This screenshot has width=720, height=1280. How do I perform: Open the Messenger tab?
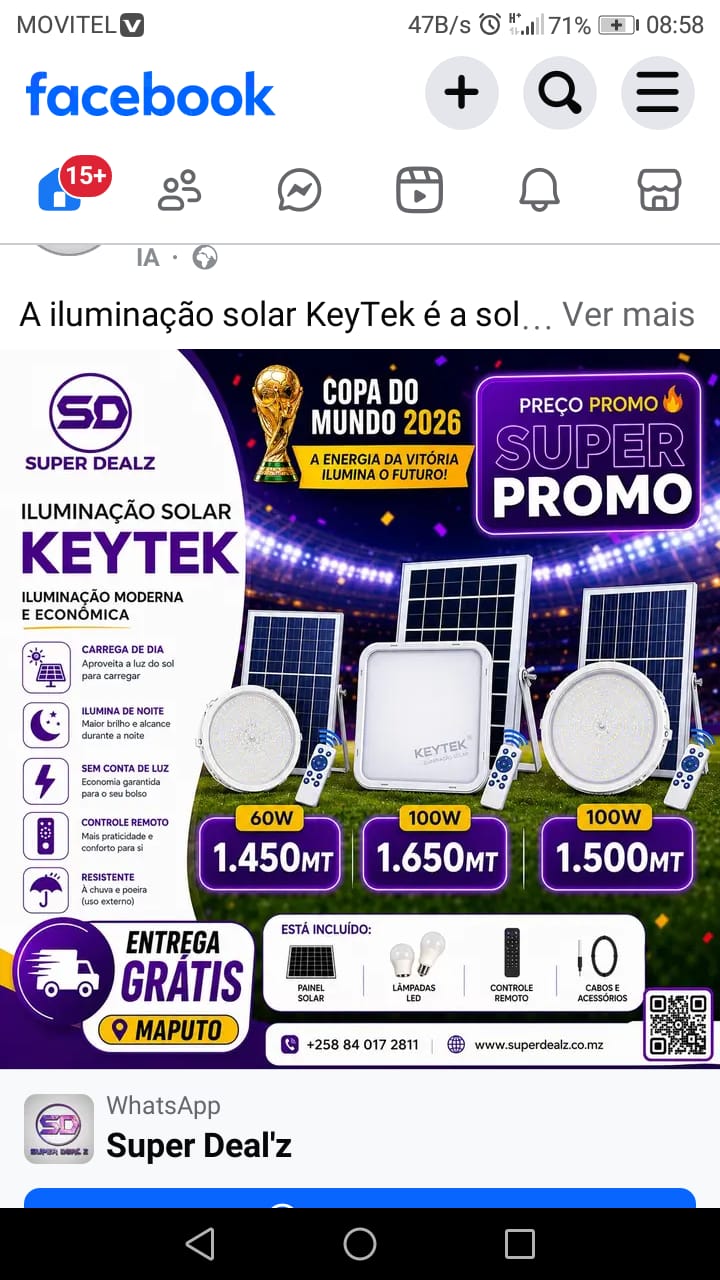pos(300,189)
